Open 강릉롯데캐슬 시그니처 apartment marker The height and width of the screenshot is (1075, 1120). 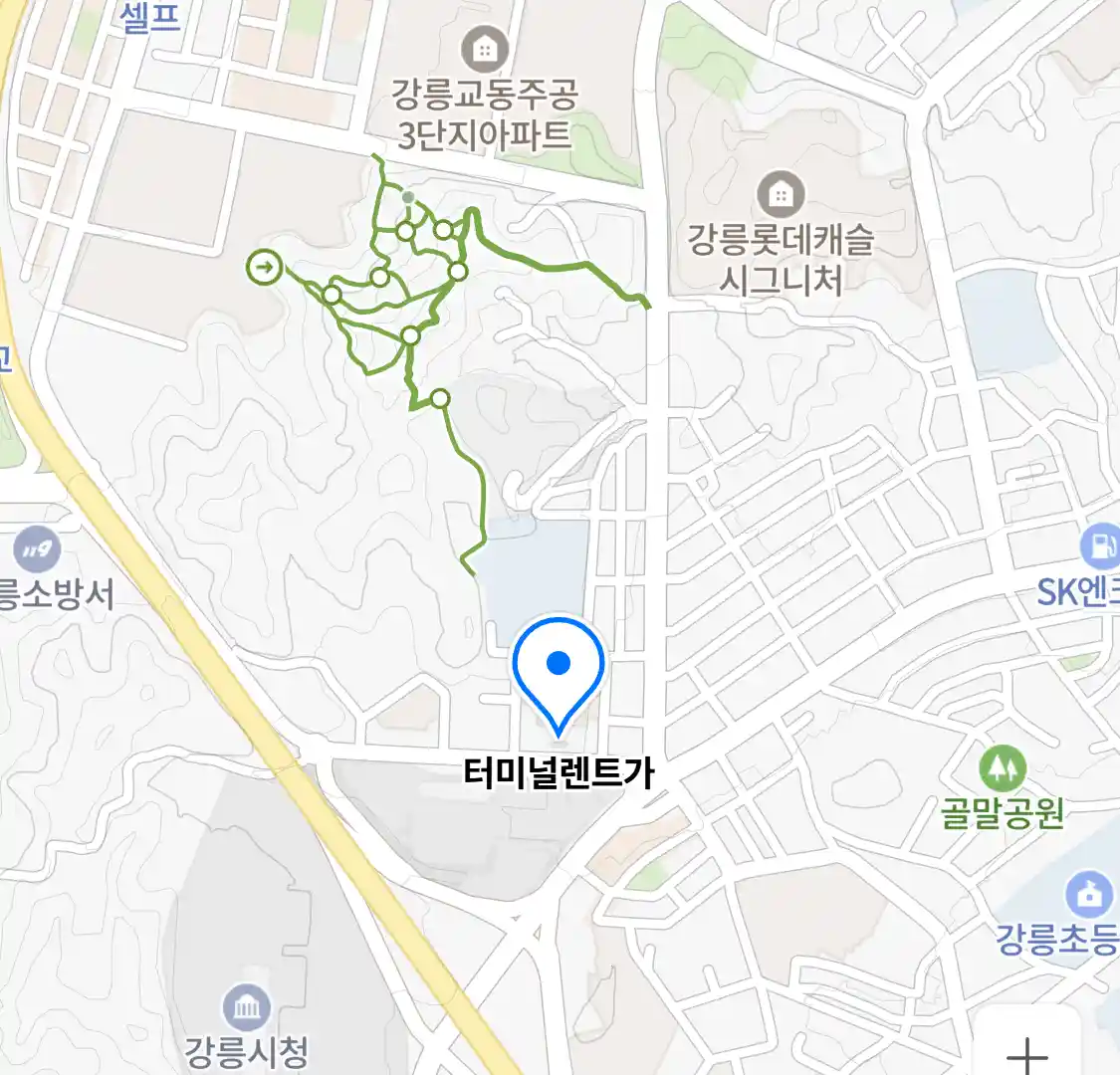coord(781,195)
